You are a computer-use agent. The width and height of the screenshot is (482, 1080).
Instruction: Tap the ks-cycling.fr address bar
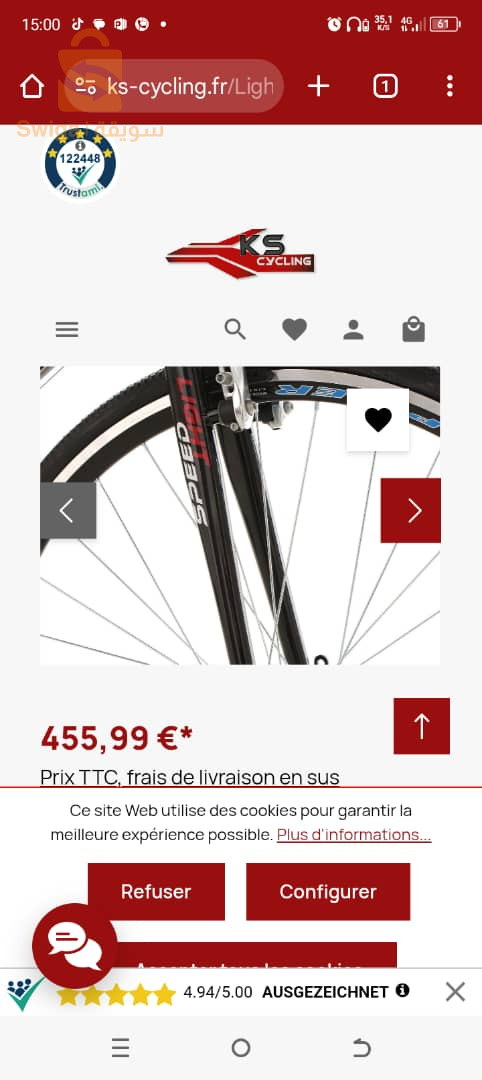[x=174, y=86]
